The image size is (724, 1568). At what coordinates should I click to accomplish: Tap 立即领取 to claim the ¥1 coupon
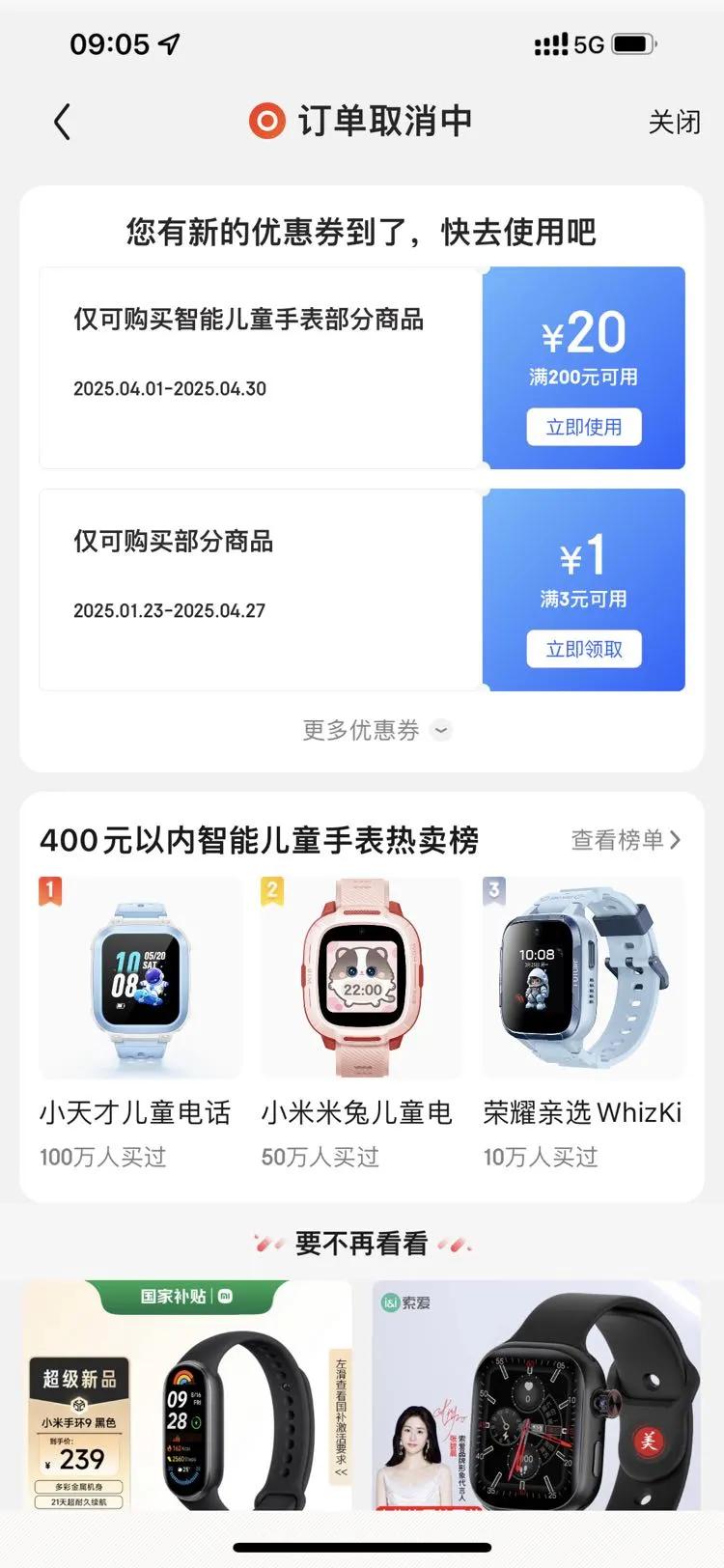(584, 648)
